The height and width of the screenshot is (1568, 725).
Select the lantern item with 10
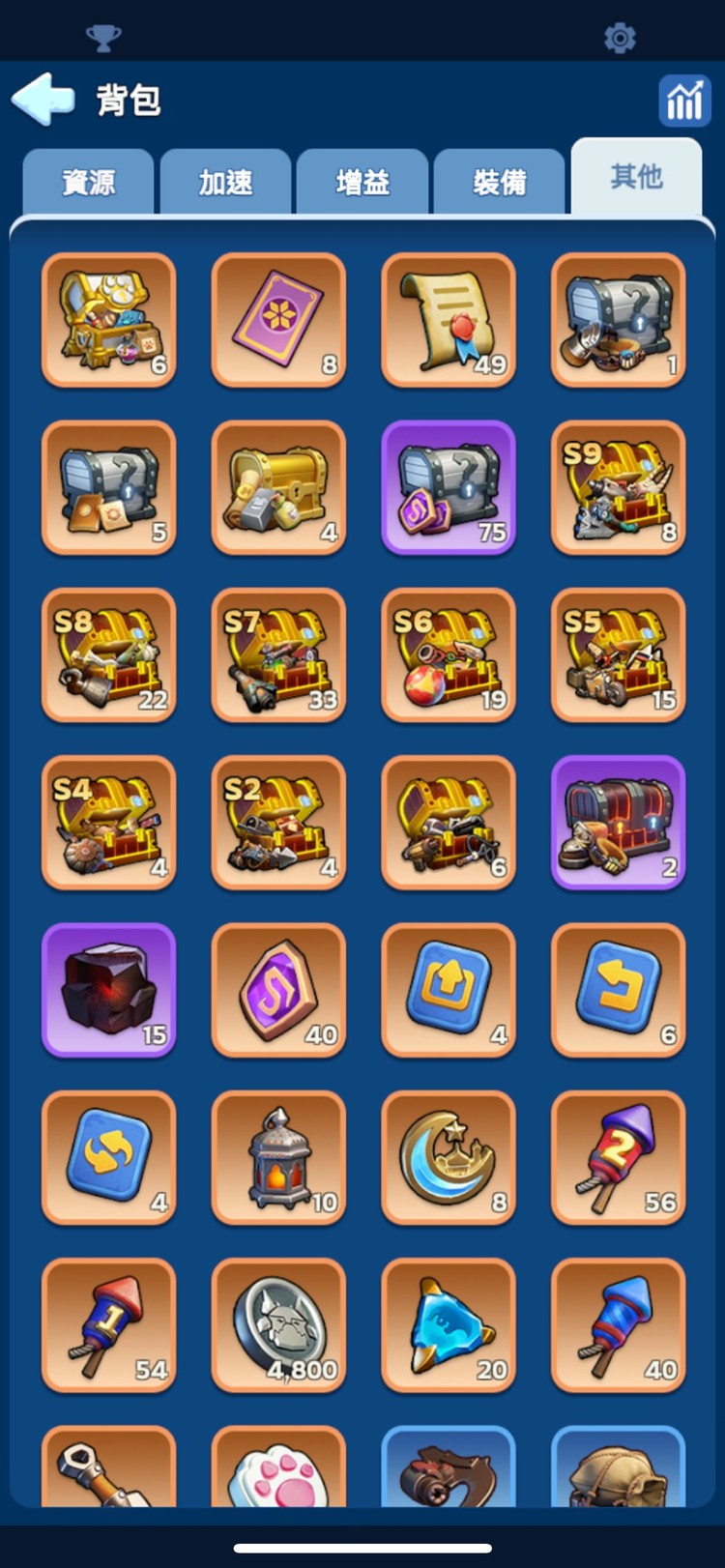(278, 1158)
